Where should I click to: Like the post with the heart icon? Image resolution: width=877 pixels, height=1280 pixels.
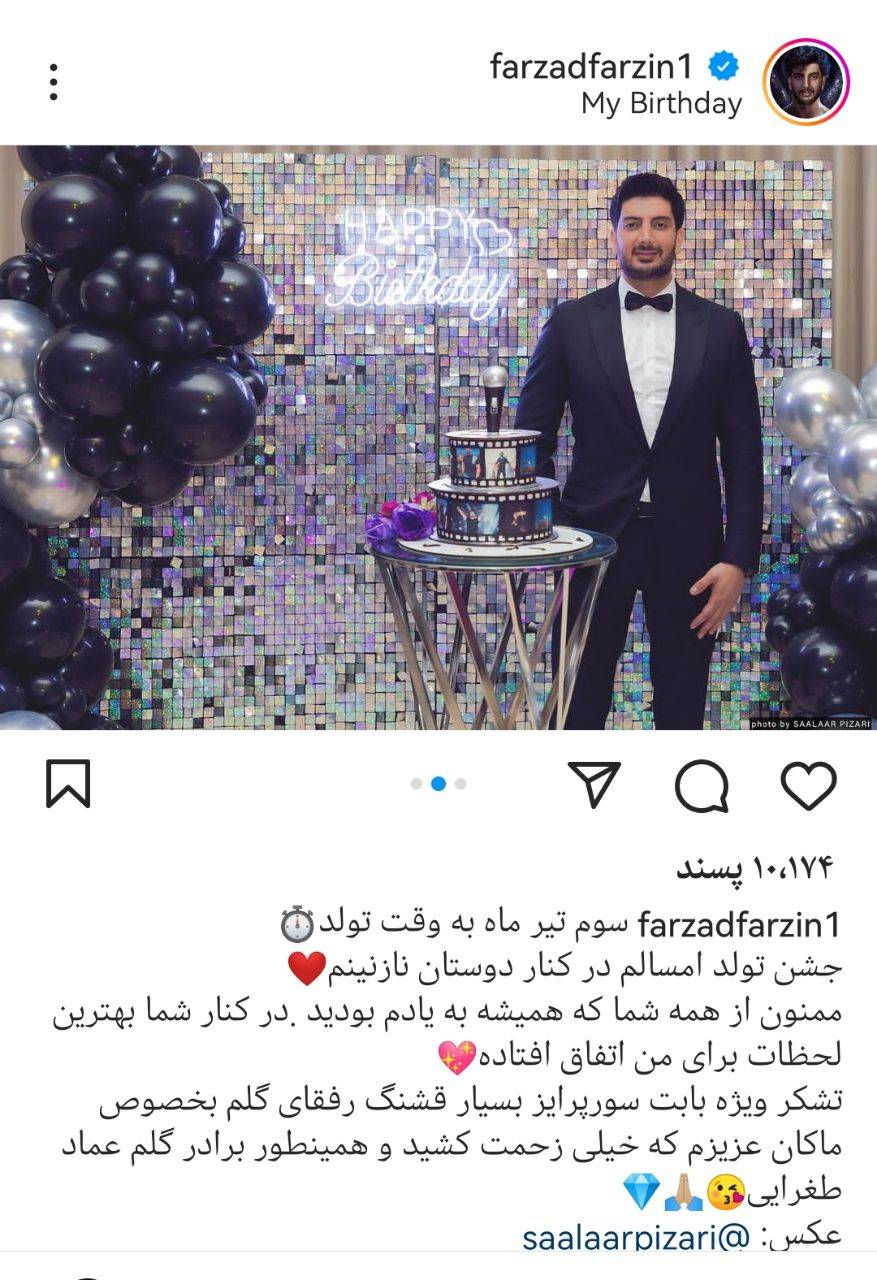point(808,784)
